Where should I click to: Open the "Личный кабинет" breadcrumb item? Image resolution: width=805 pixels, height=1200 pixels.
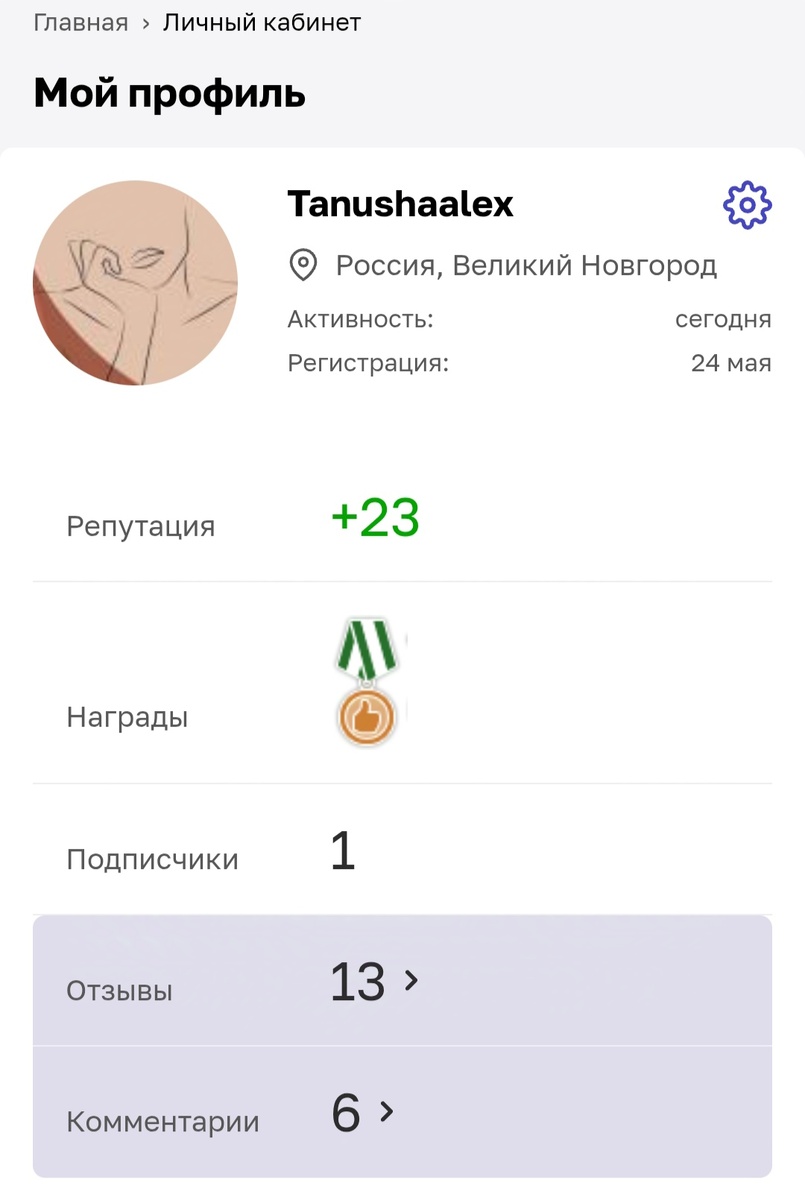pos(262,22)
